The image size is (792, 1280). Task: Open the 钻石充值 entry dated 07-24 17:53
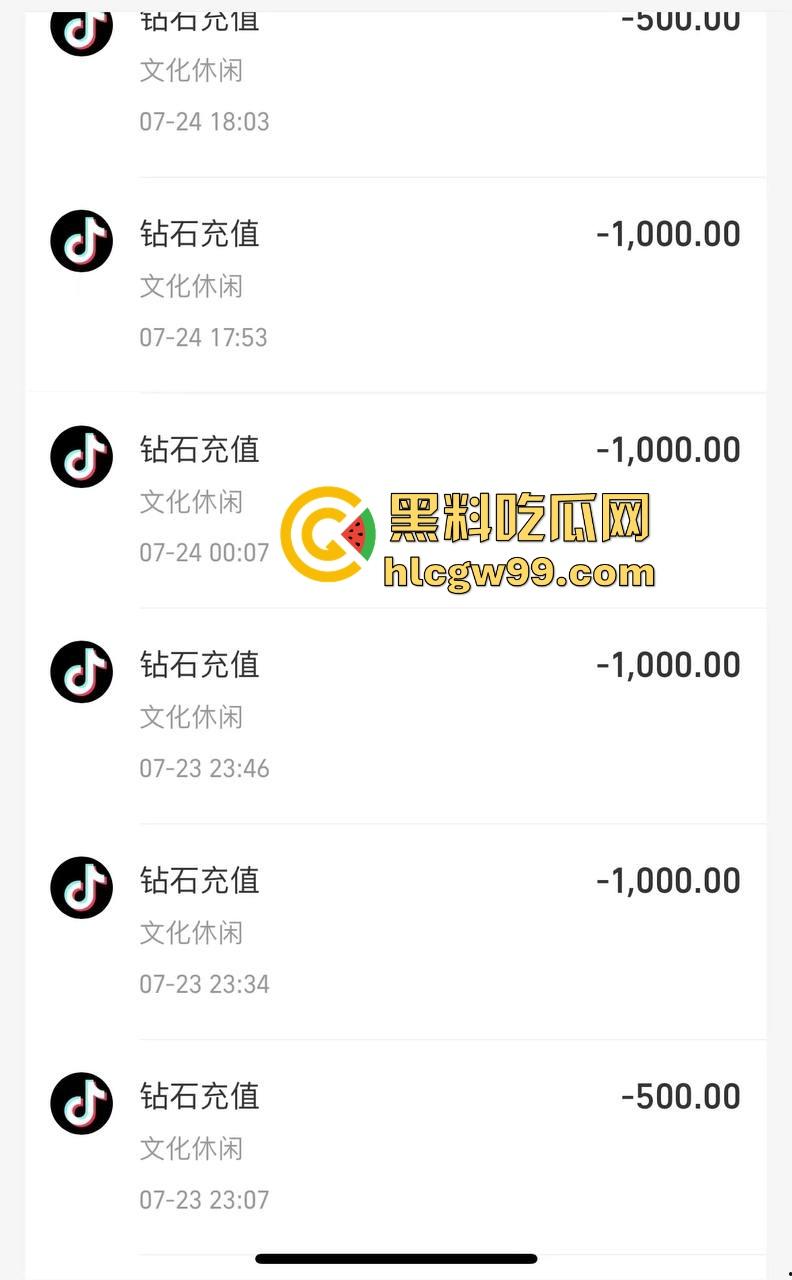pos(198,235)
